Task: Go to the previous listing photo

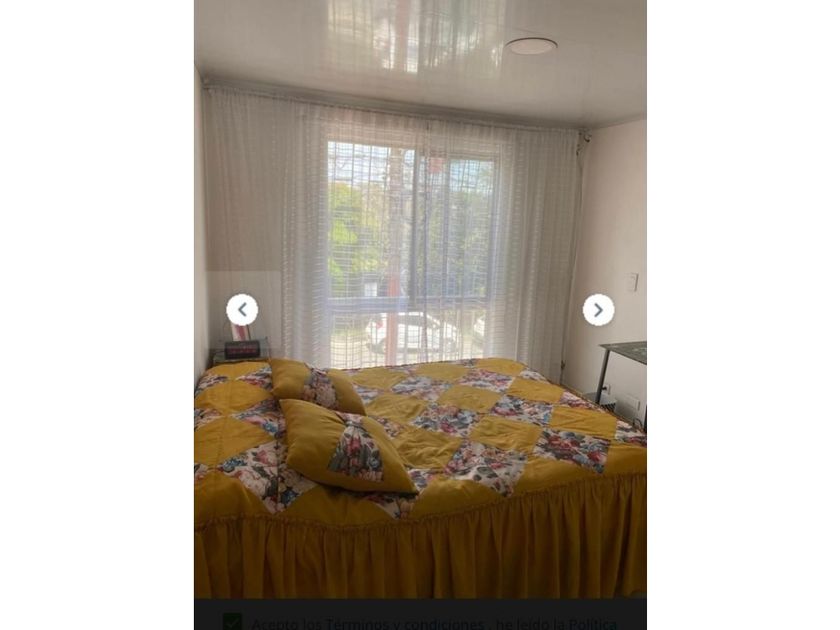Action: coord(242,310)
